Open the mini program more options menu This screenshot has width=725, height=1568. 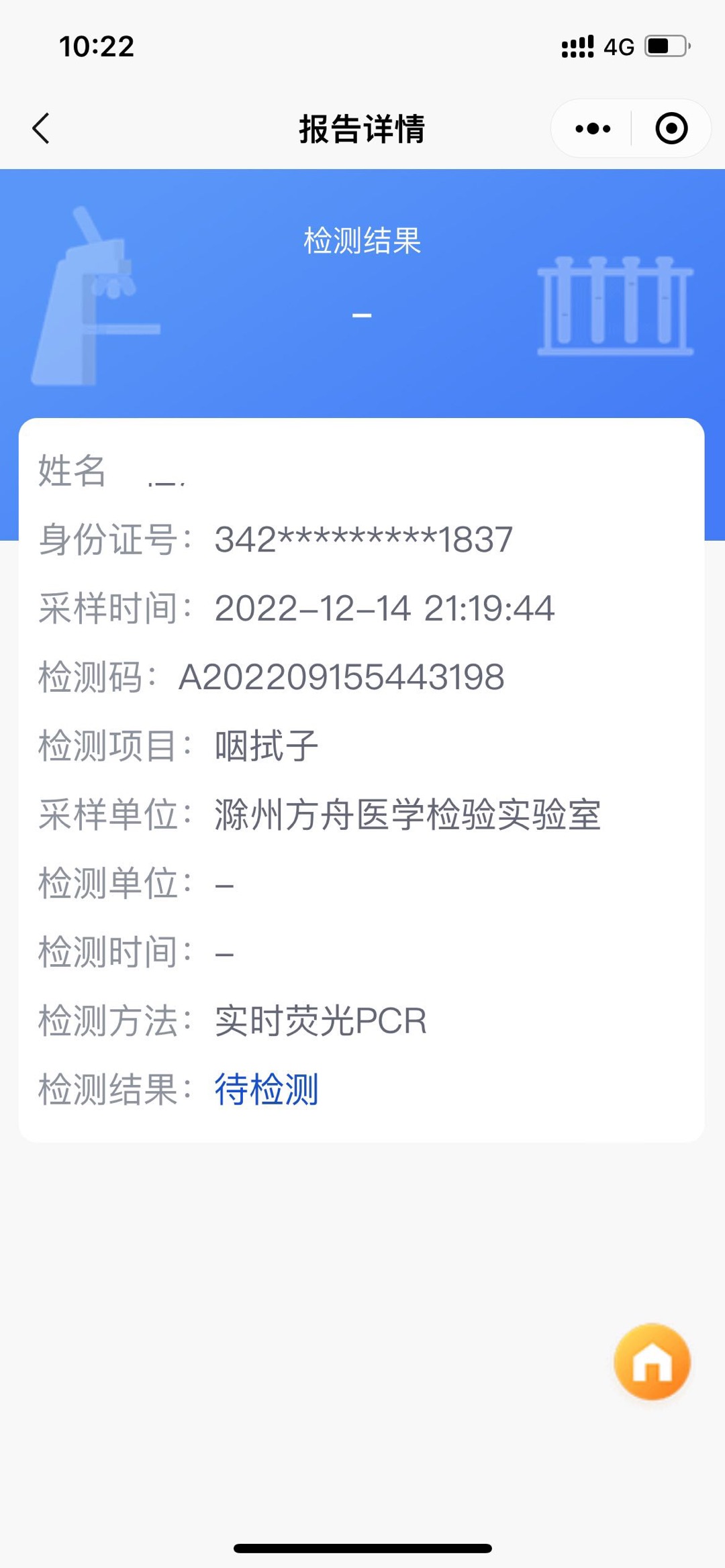pyautogui.click(x=593, y=128)
